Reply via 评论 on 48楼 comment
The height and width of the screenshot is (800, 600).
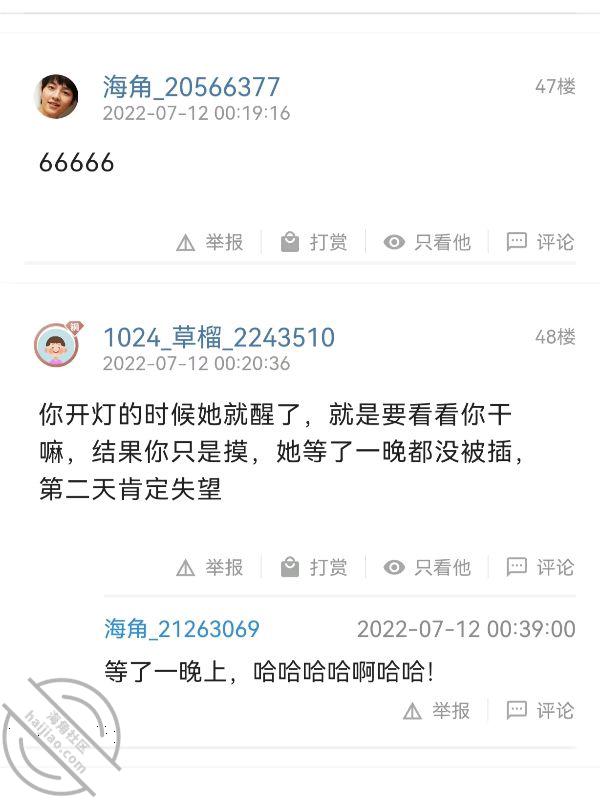click(540, 567)
